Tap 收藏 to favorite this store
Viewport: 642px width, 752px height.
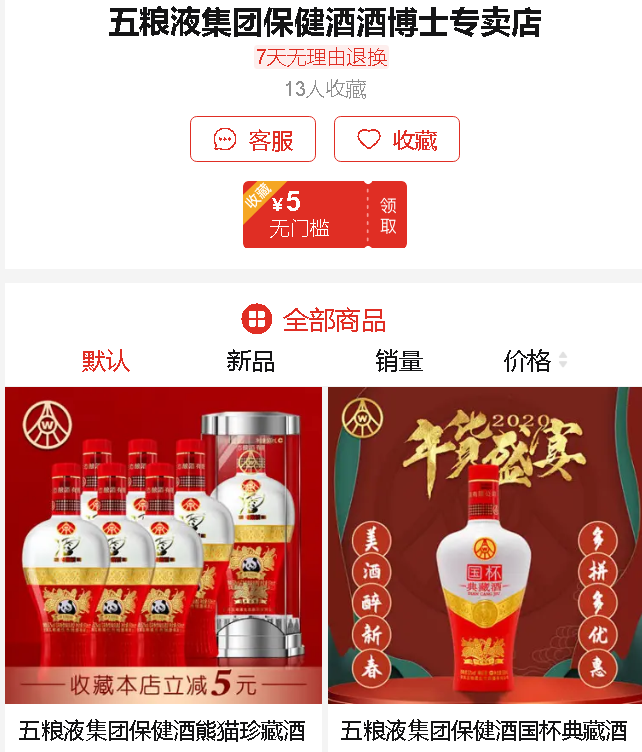pos(397,139)
